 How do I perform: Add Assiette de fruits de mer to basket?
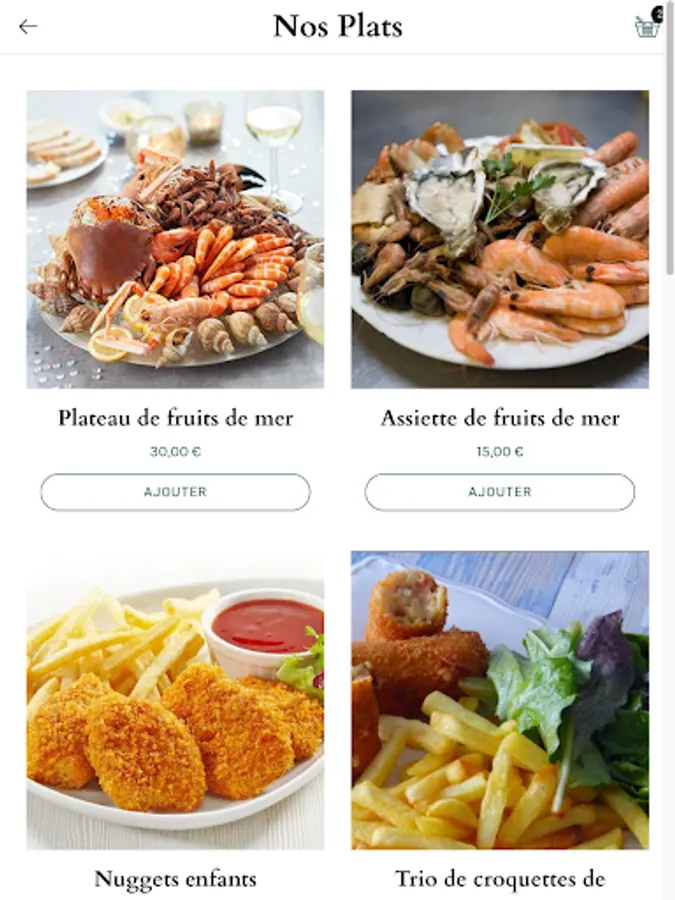(x=499, y=492)
